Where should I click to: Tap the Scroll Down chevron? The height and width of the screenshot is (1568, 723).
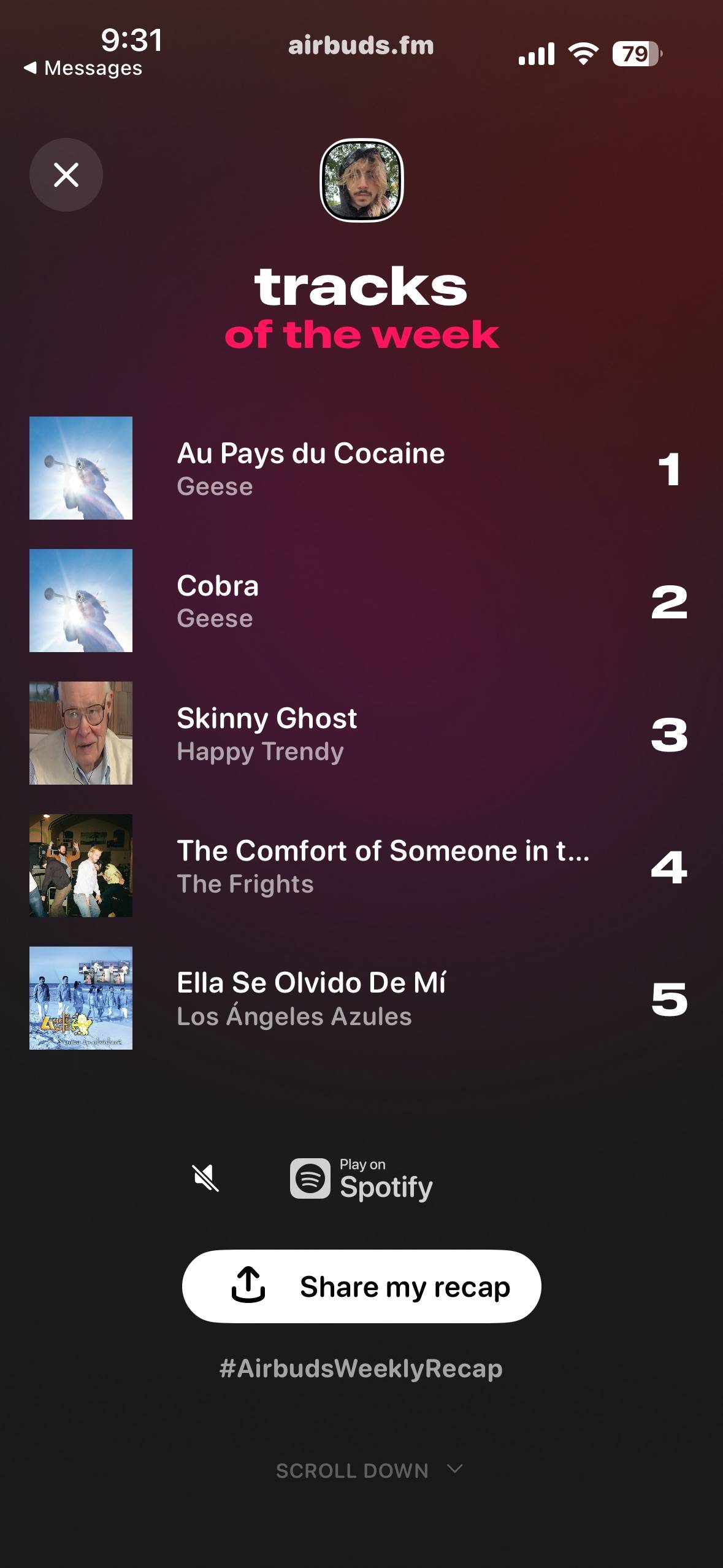[x=454, y=1469]
